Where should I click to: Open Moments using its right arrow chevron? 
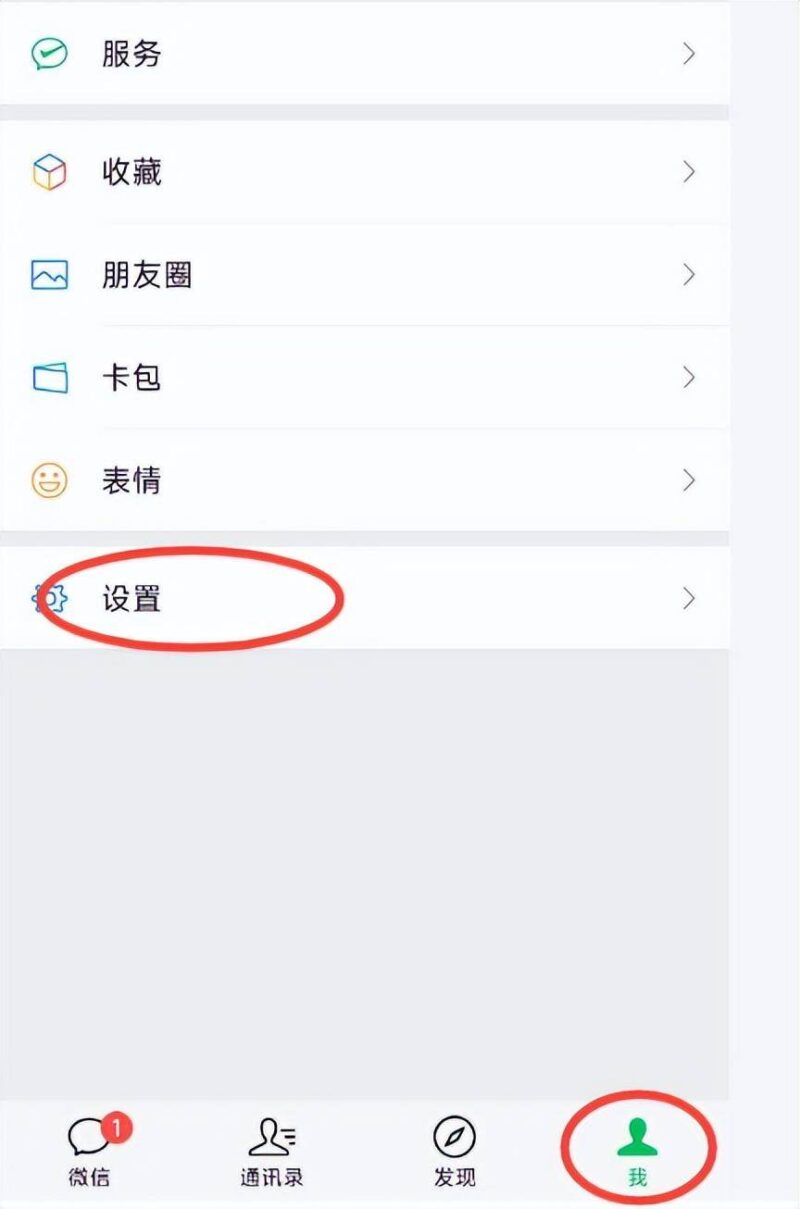688,274
